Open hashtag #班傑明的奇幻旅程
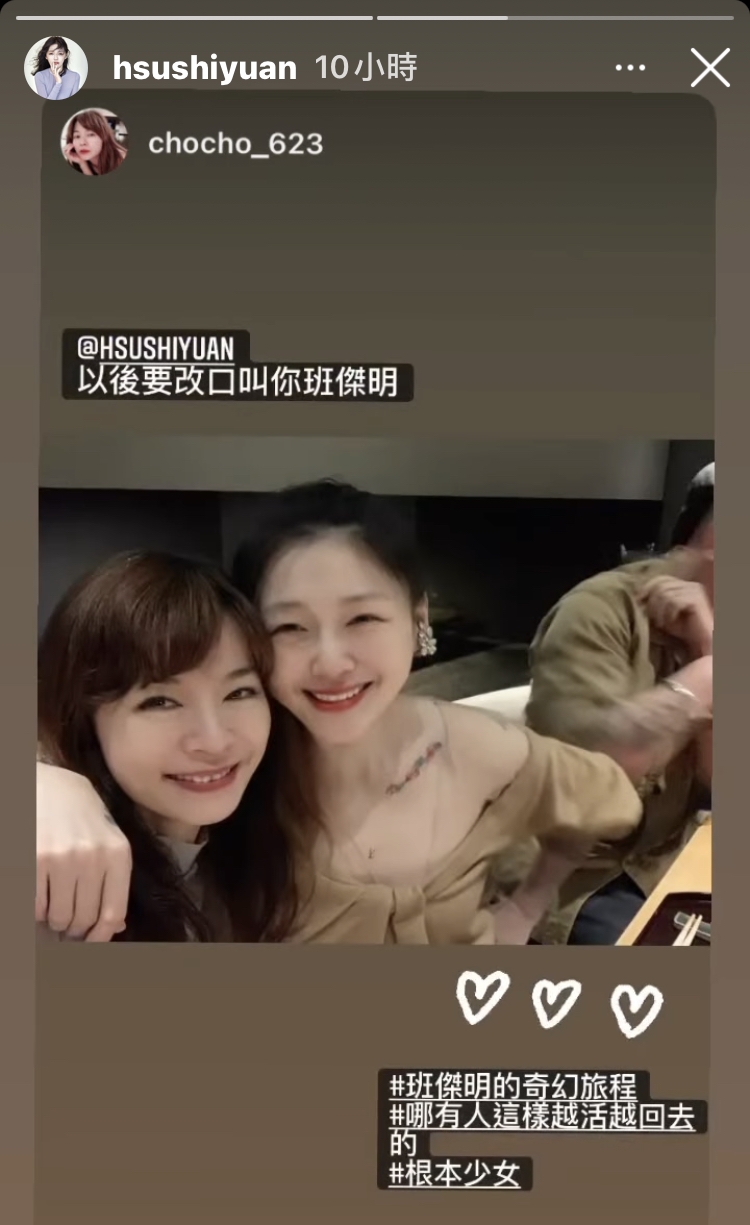This screenshot has width=750, height=1225. [x=516, y=1083]
